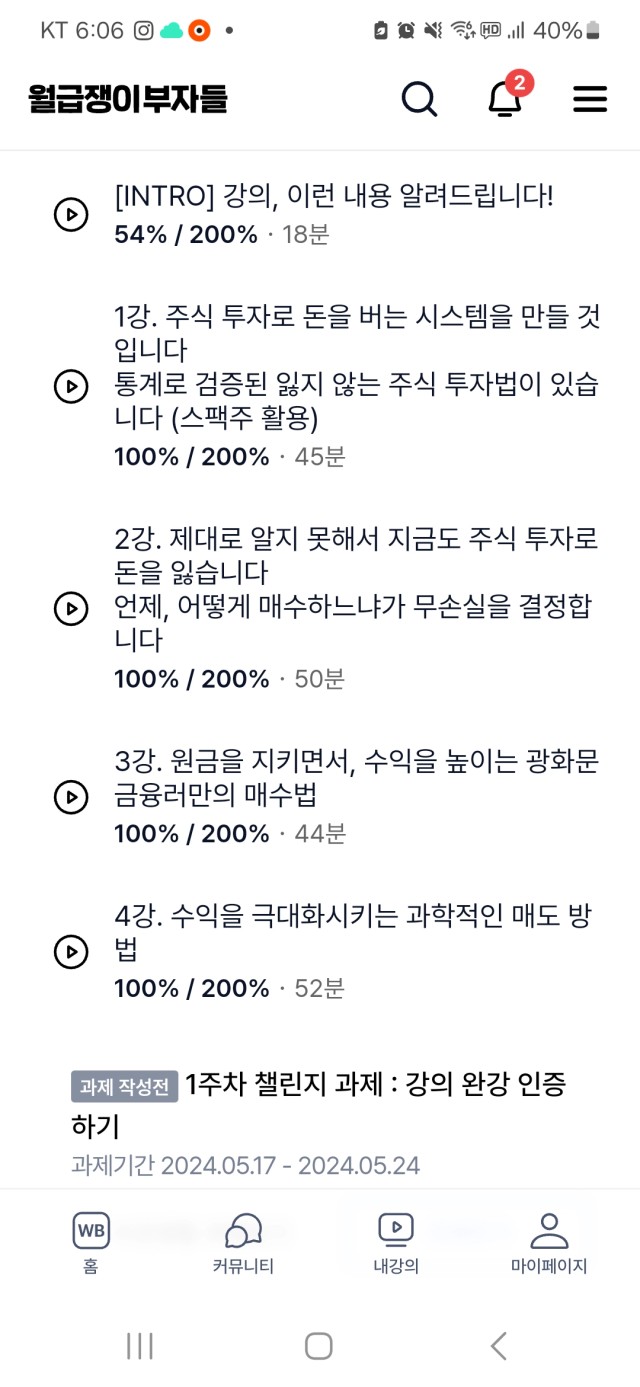Open the notifications bell
The width and height of the screenshot is (640, 1387).
coord(505,98)
